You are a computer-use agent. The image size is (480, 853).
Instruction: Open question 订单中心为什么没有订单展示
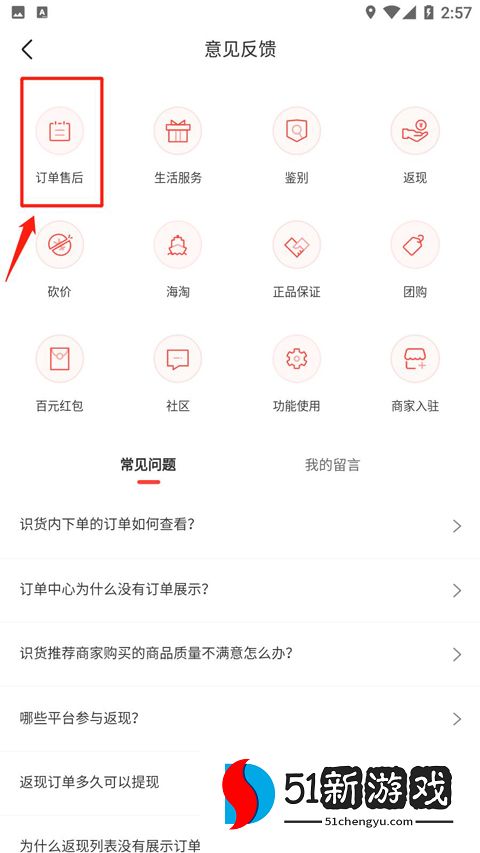(240, 590)
